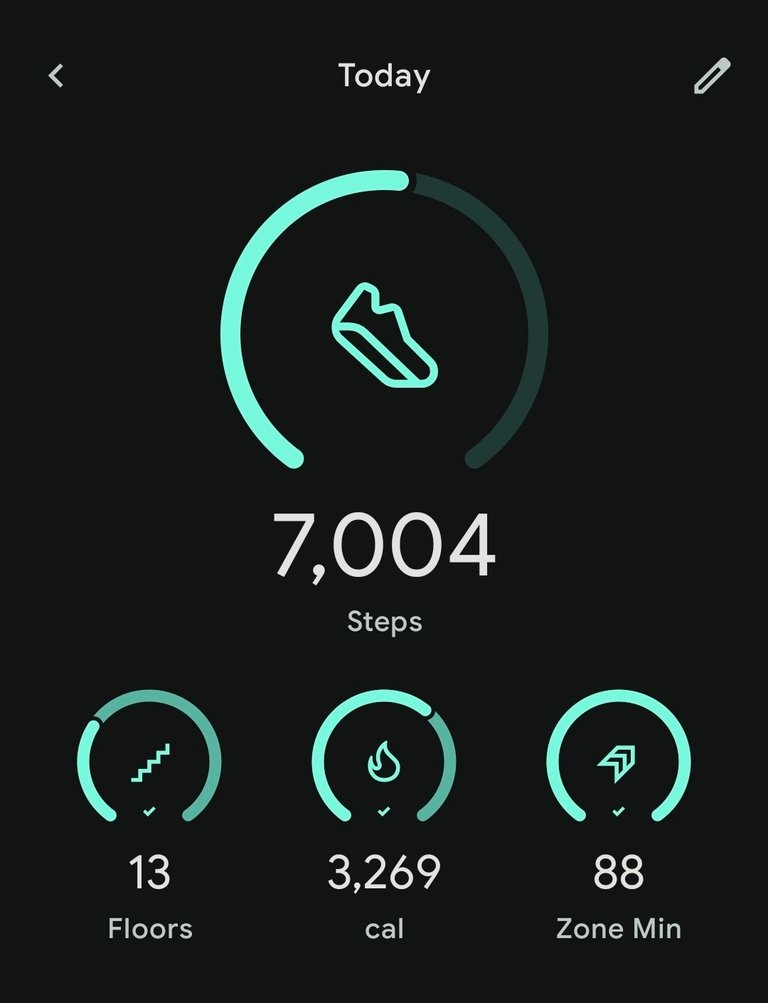This screenshot has height=1003, width=768.
Task: View the Floors climbed details
Action: 149,762
